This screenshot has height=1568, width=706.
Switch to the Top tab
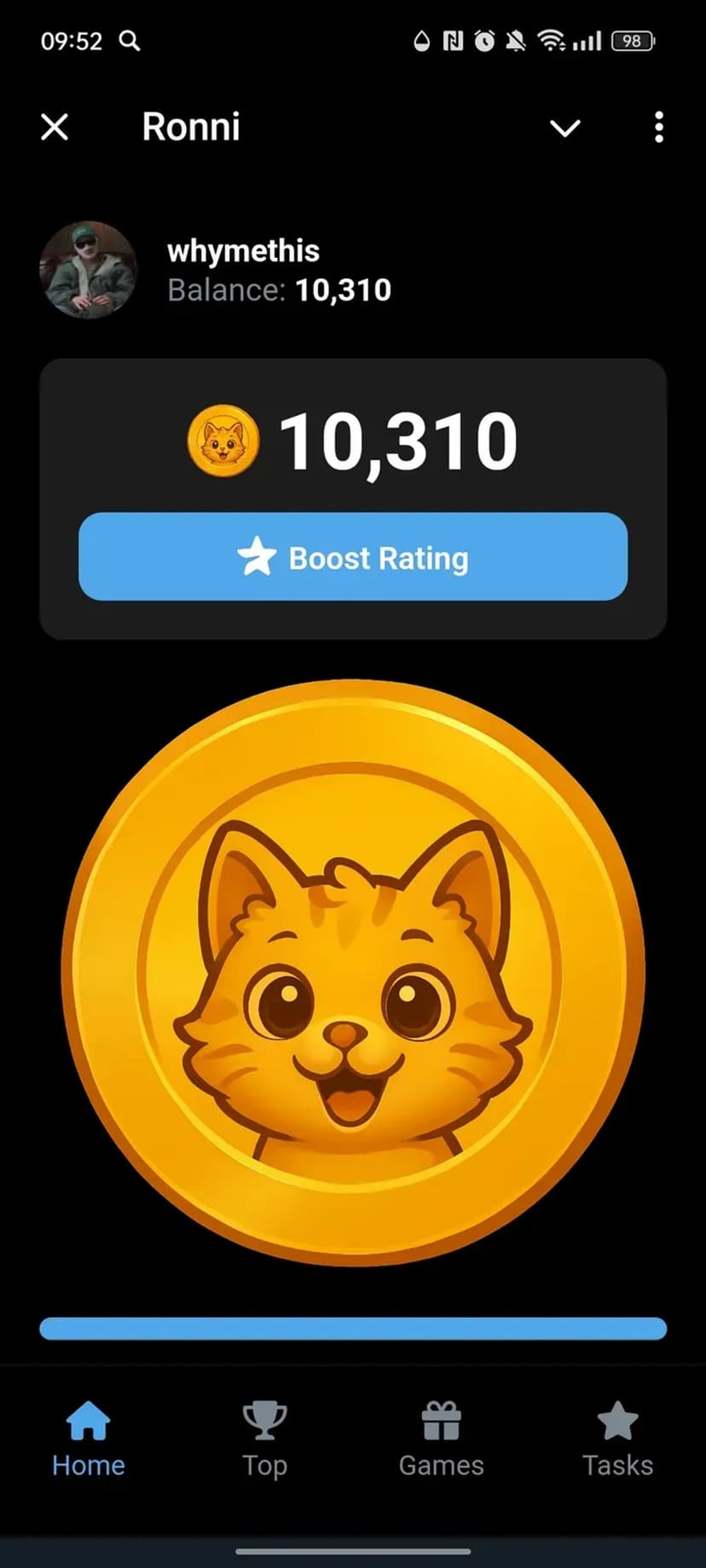click(264, 1440)
